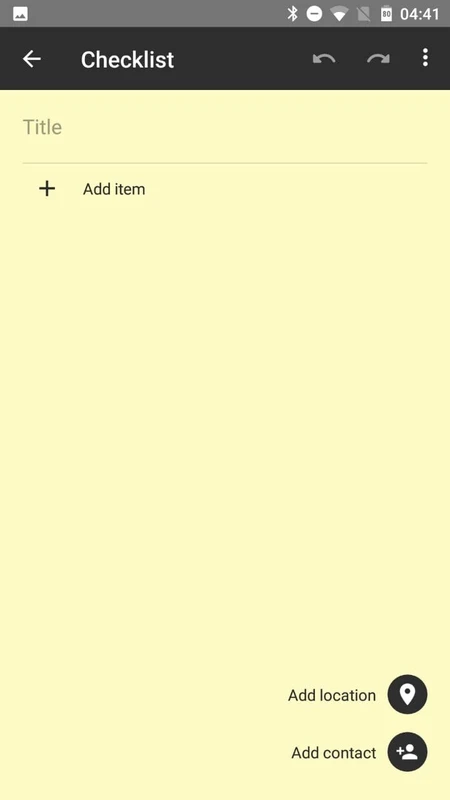Open the three-dot overflow menu

[425, 58]
